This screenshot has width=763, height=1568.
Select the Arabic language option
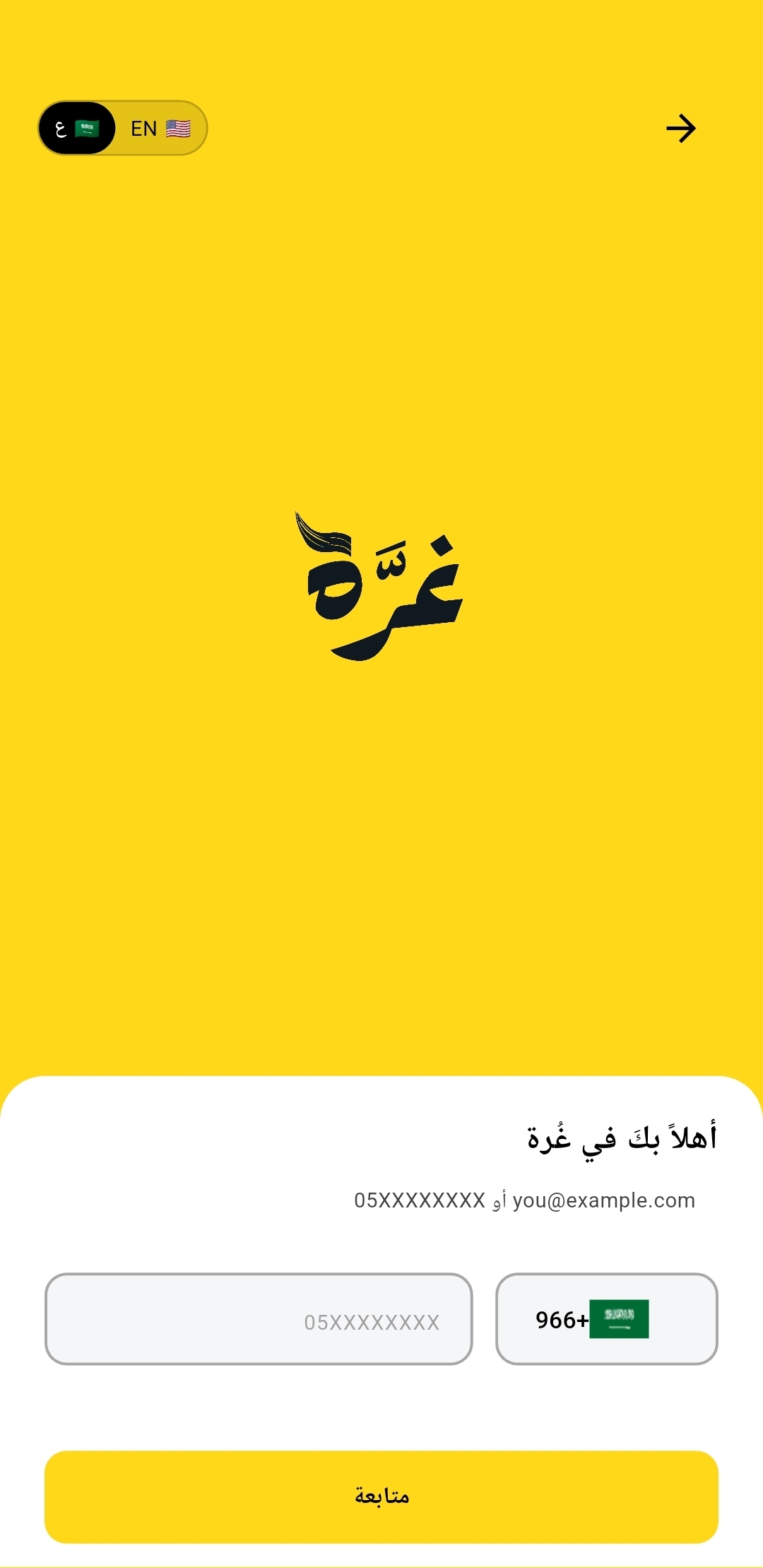(x=77, y=129)
